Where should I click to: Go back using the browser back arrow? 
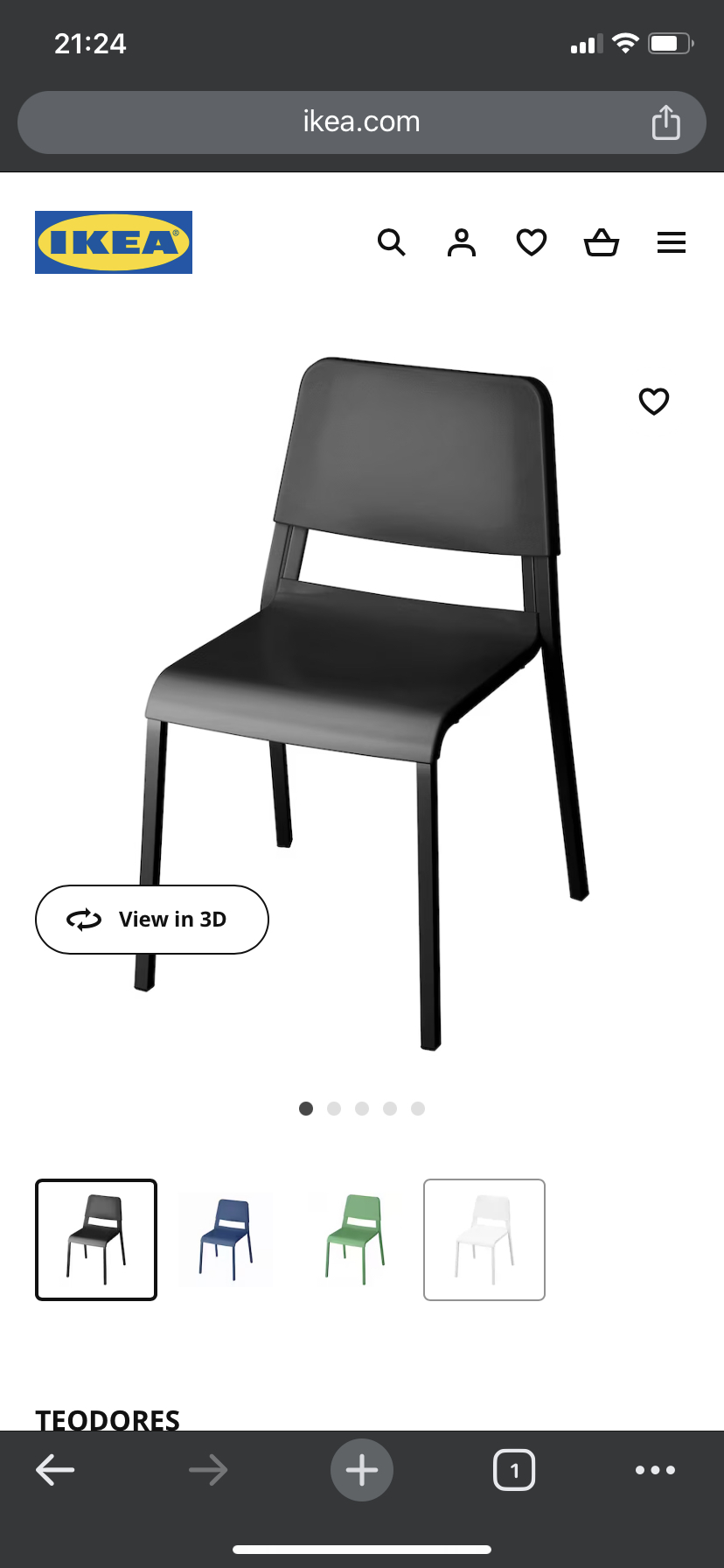[x=54, y=1469]
